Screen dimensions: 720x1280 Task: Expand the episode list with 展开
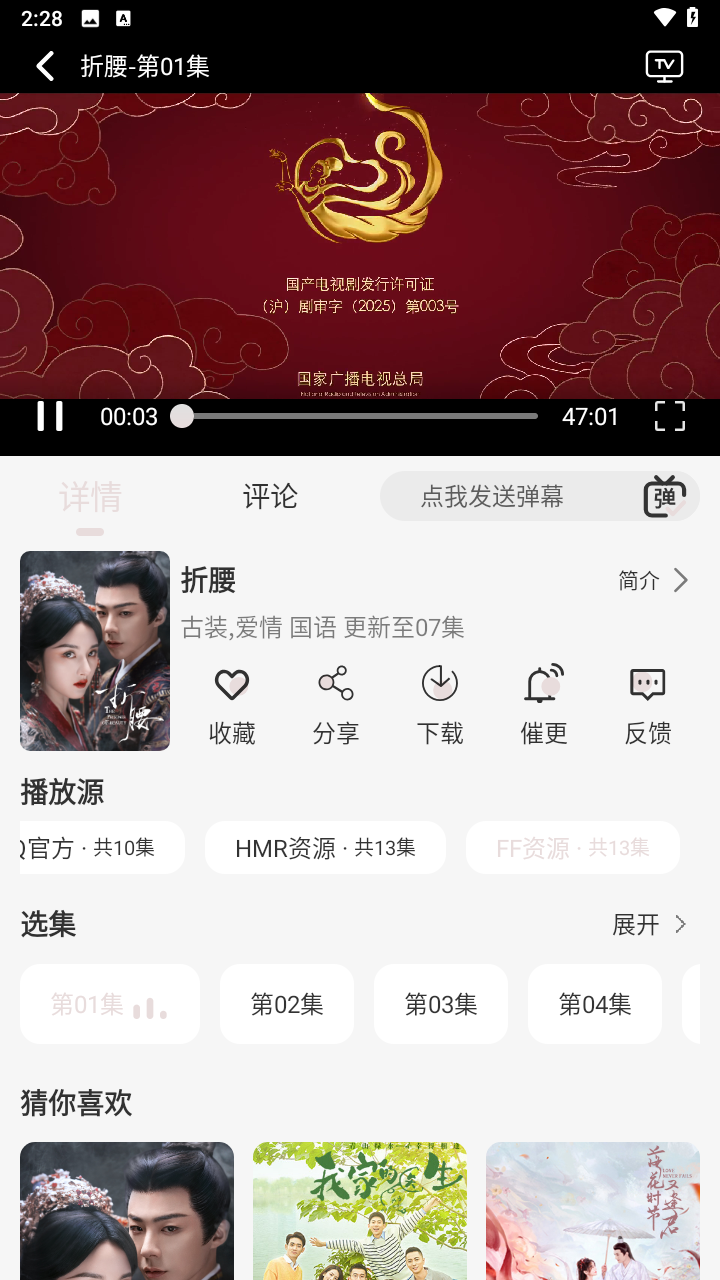click(650, 924)
